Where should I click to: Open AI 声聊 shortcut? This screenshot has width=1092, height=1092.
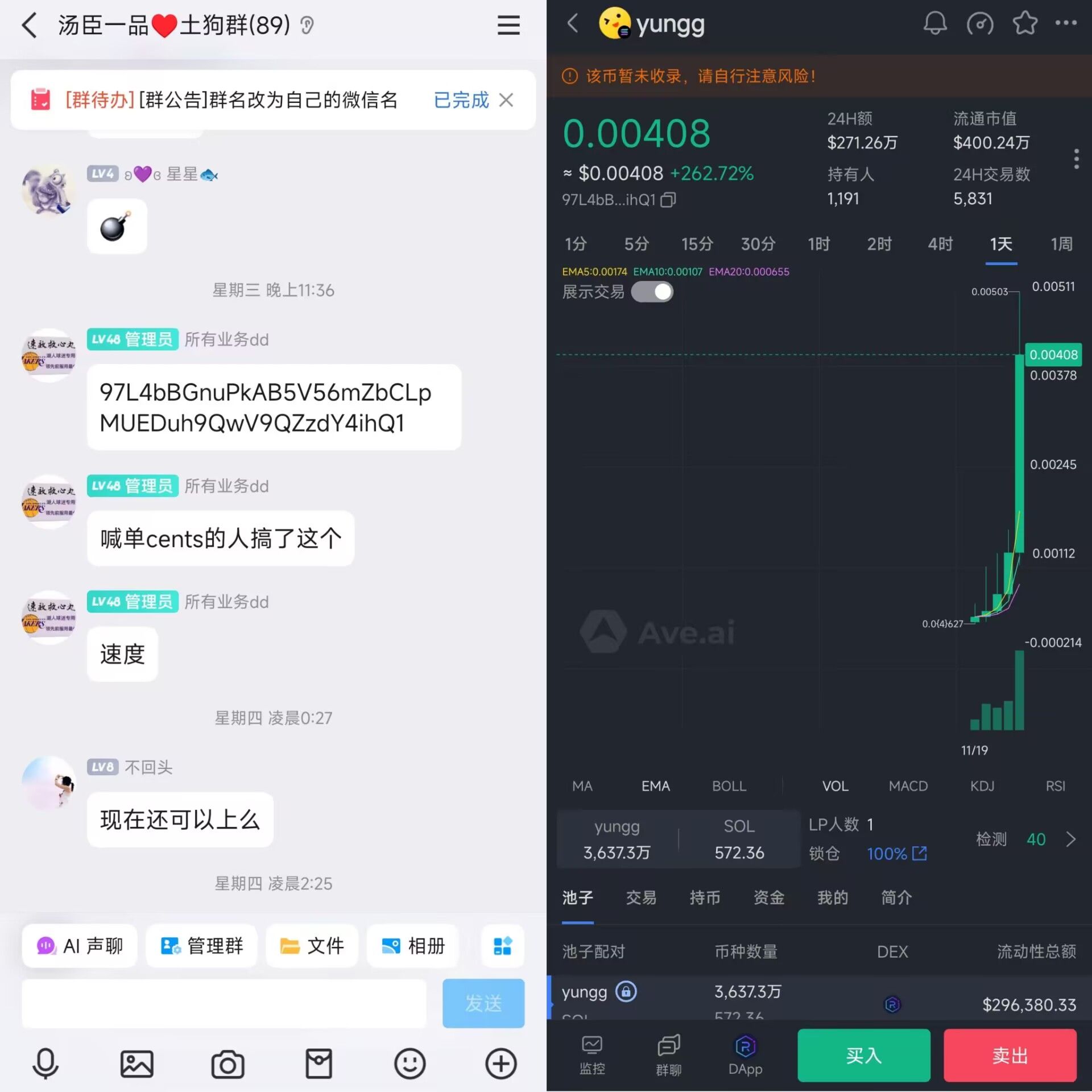click(80, 946)
